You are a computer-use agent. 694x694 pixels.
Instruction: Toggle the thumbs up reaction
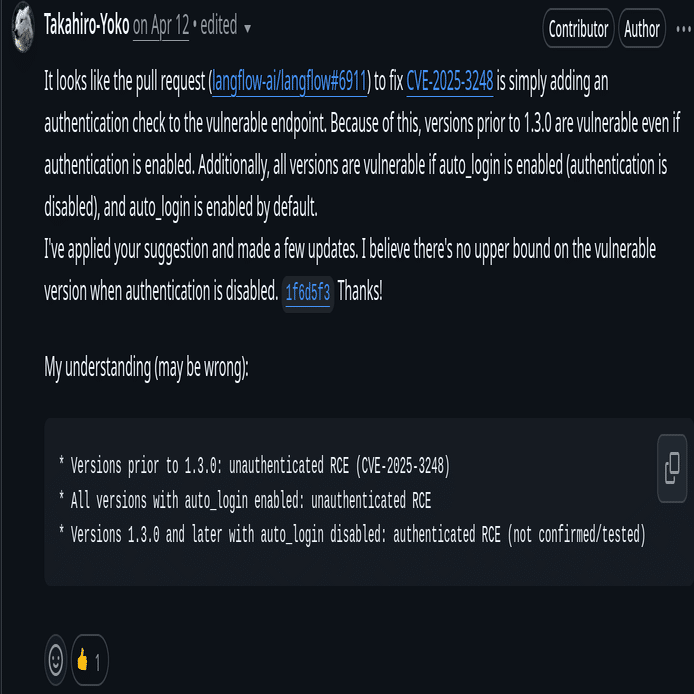click(89, 660)
